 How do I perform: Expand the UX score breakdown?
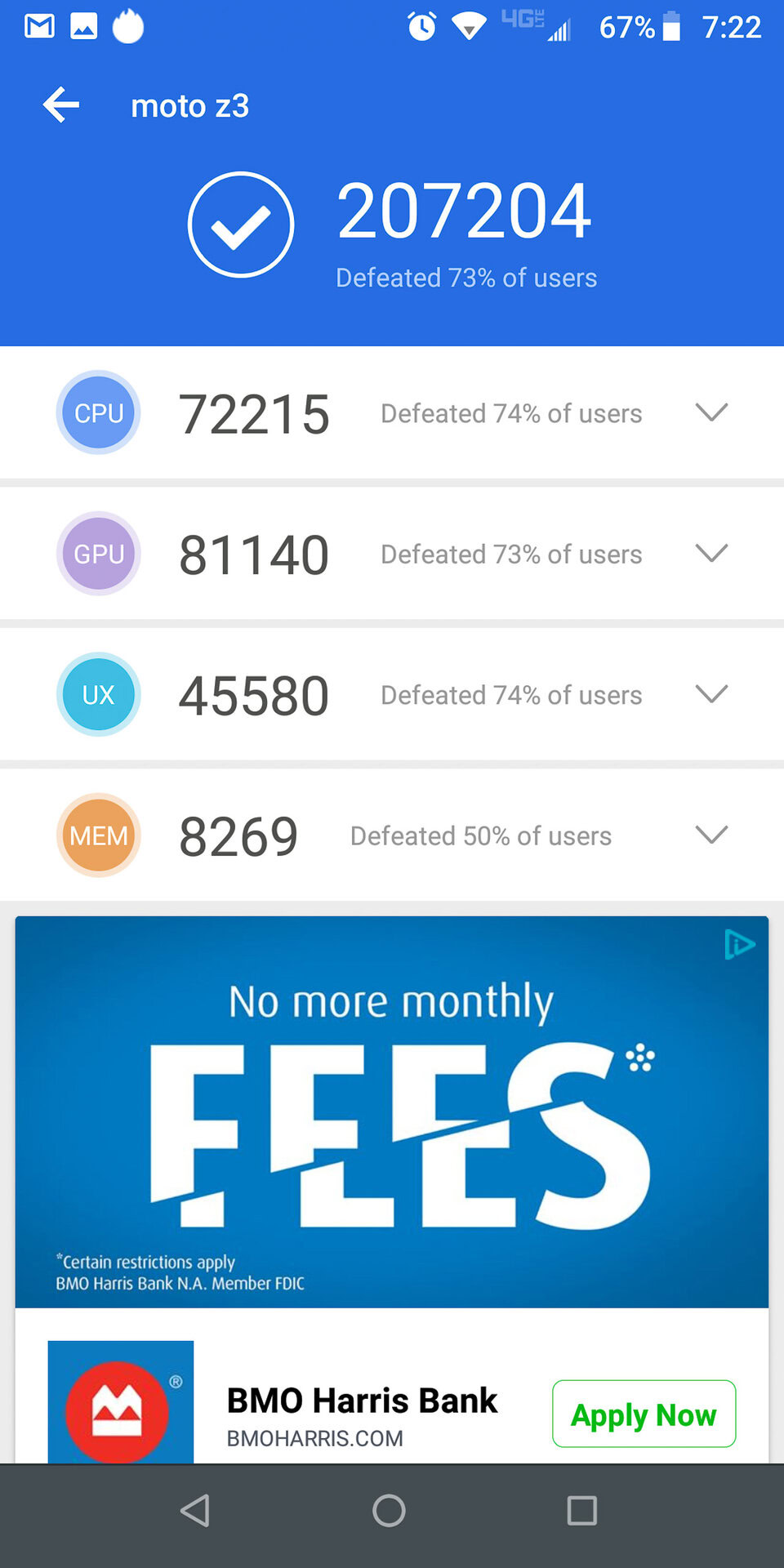tap(711, 694)
